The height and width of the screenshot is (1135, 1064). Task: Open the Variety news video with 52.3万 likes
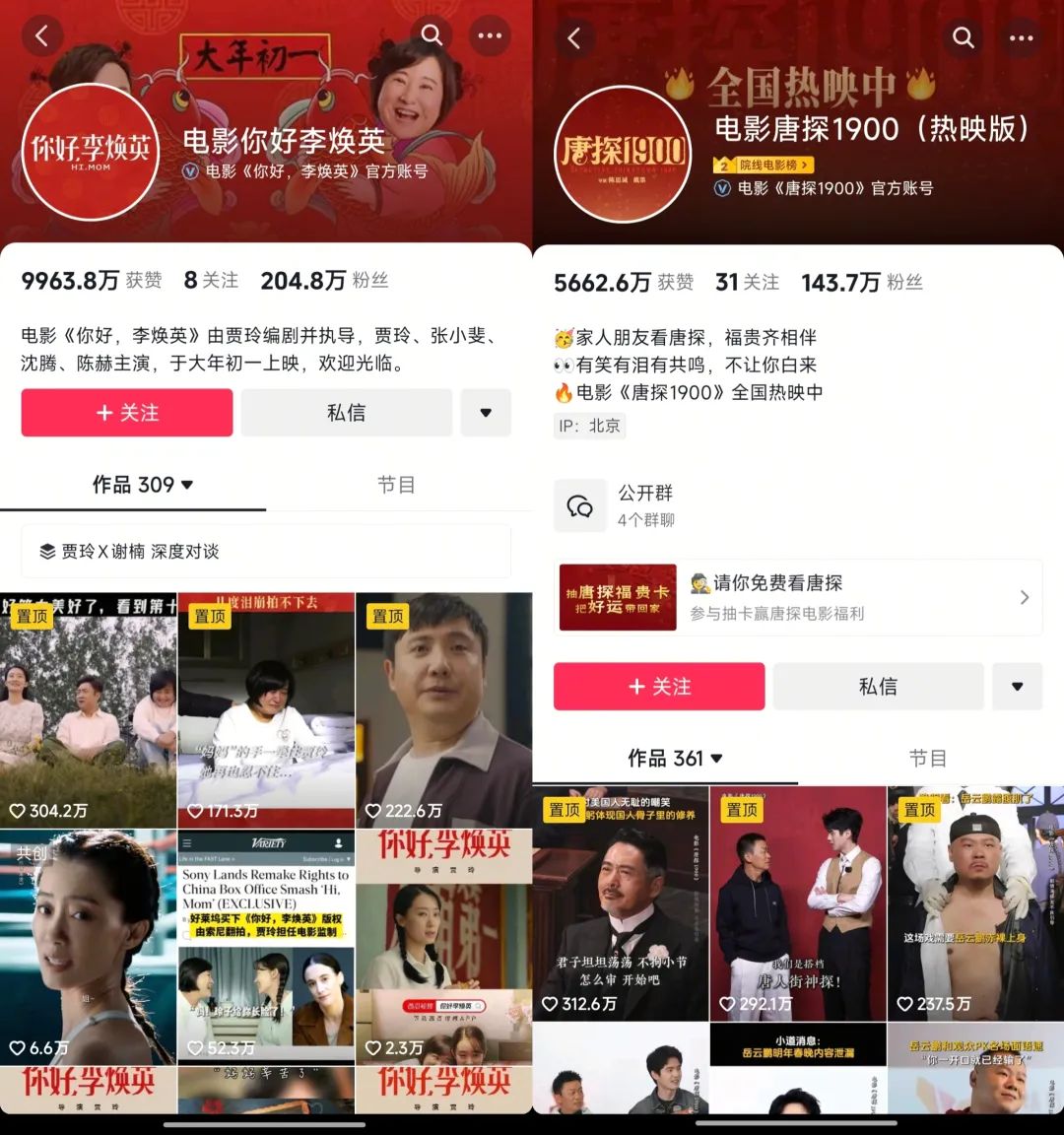click(266, 946)
